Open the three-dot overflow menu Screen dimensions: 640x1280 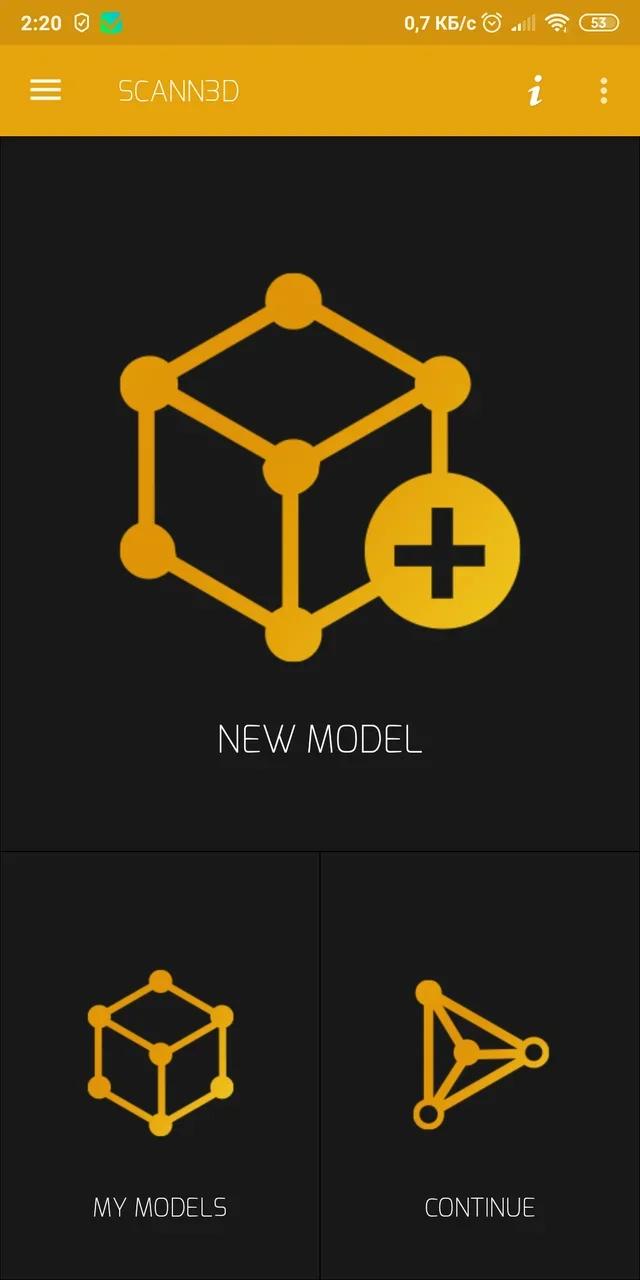pos(603,91)
